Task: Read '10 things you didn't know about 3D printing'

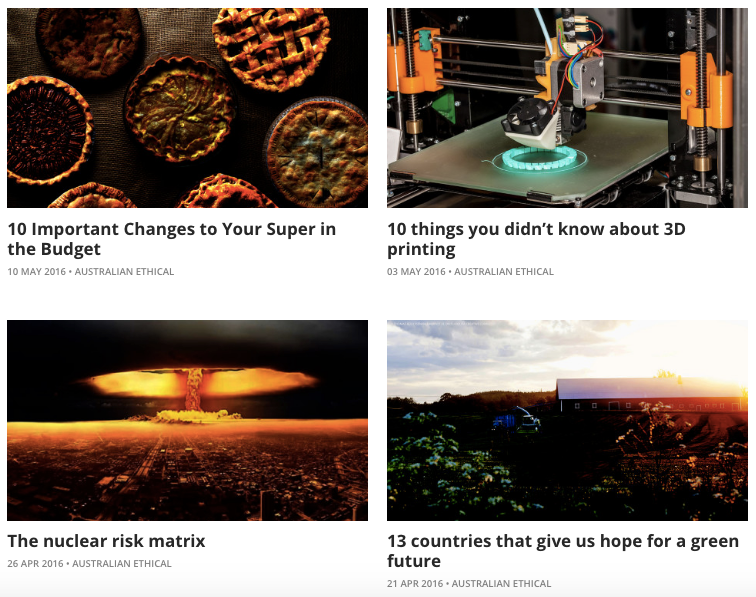Action: [536, 239]
